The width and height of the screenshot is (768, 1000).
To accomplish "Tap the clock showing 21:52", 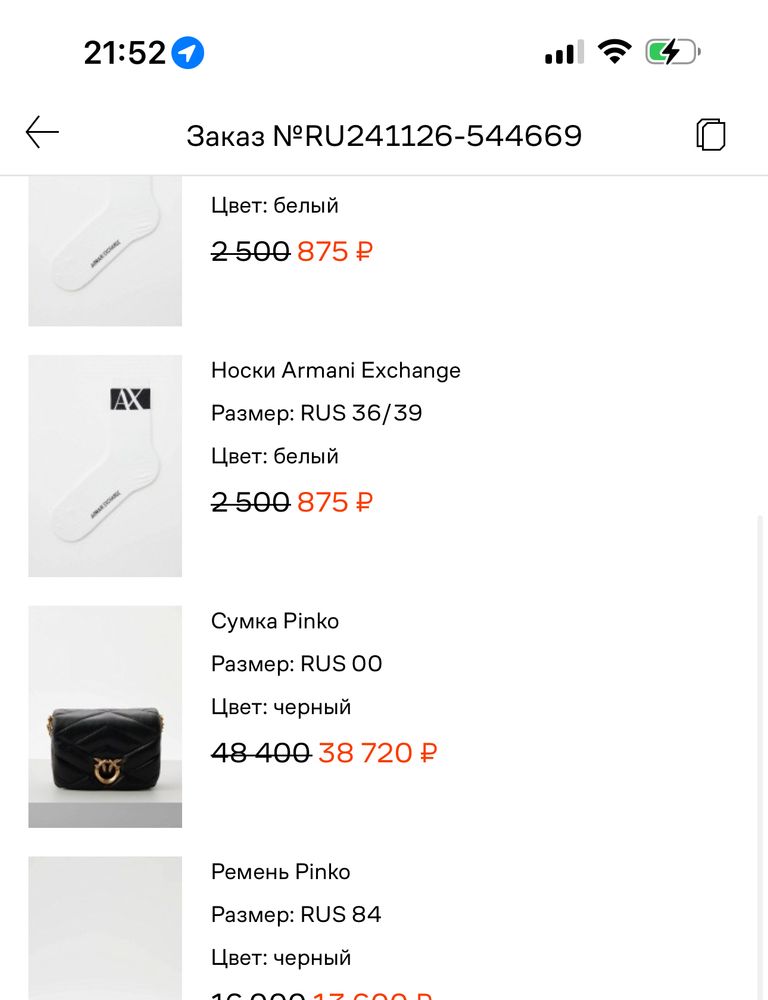I will [x=125, y=52].
